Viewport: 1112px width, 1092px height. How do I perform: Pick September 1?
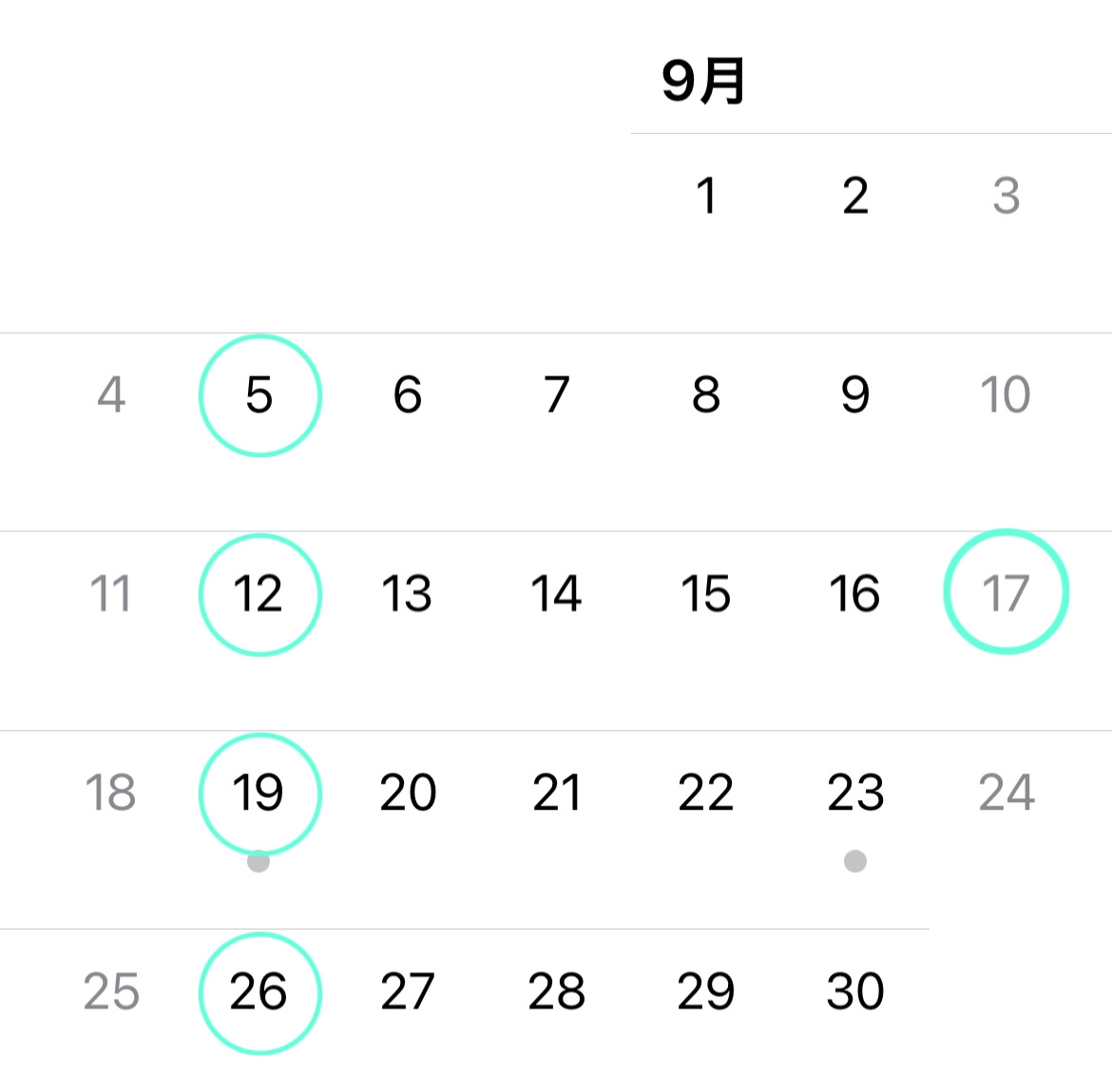(x=705, y=197)
